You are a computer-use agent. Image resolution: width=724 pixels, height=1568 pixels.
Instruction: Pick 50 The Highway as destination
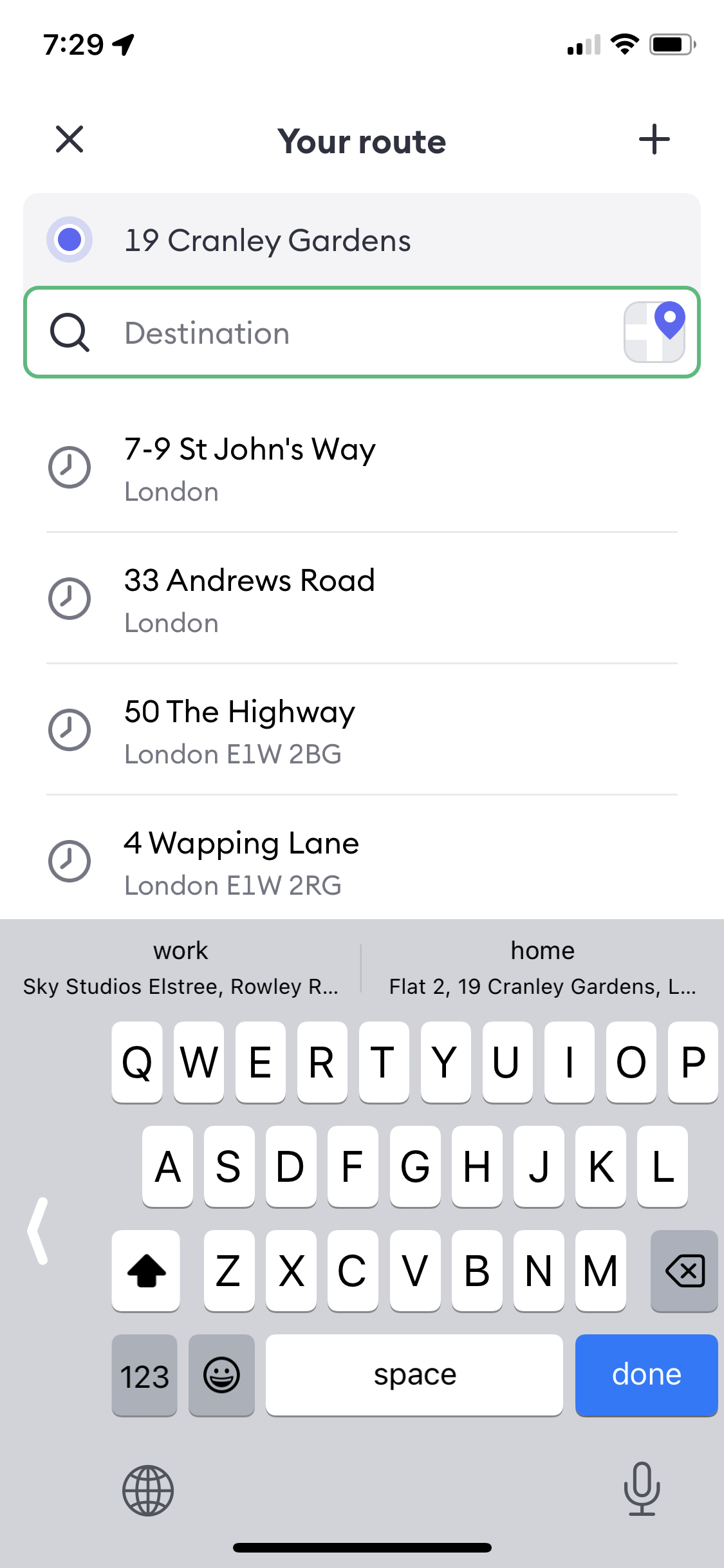point(362,731)
